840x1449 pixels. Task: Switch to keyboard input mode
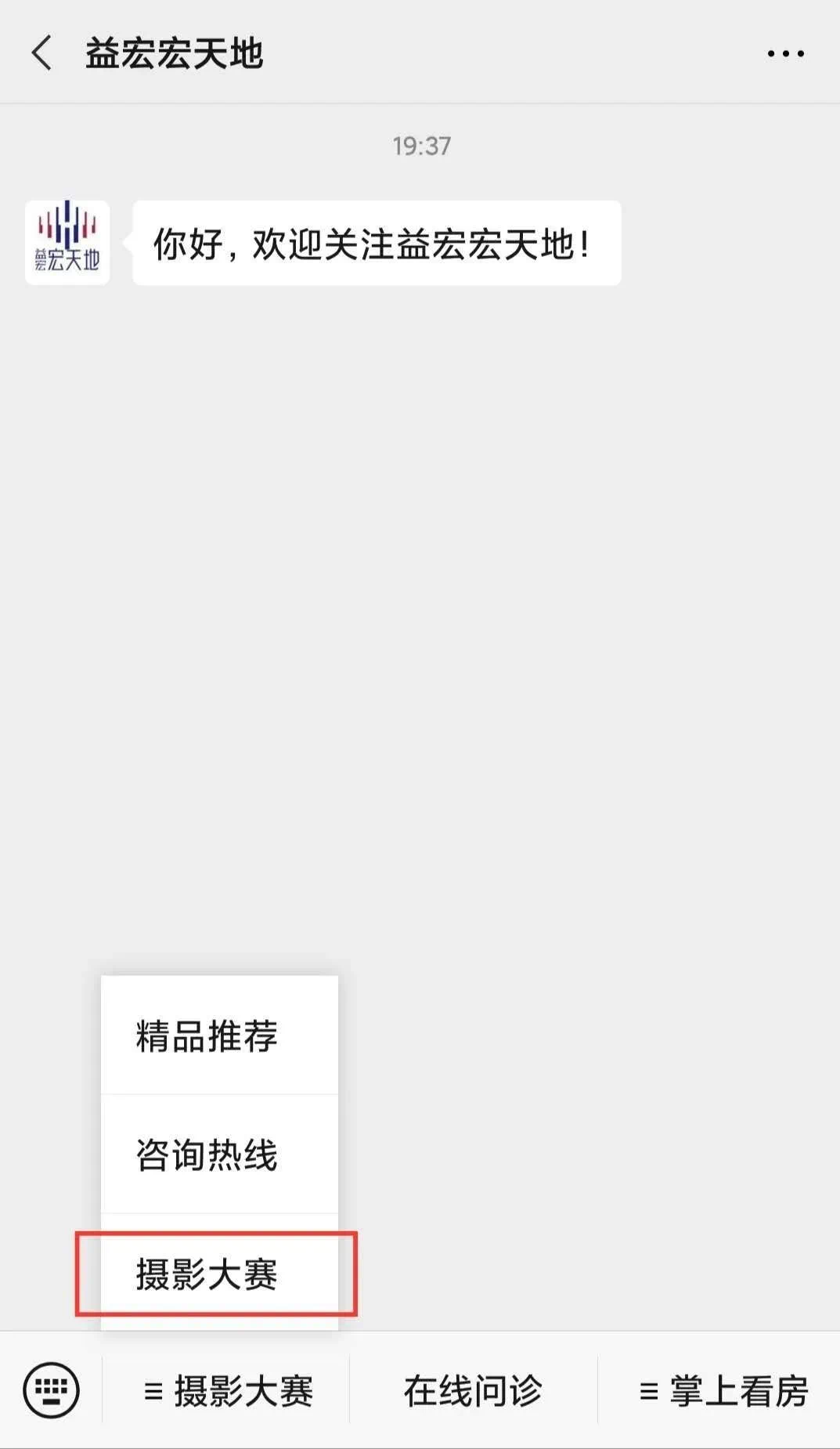[51, 1390]
